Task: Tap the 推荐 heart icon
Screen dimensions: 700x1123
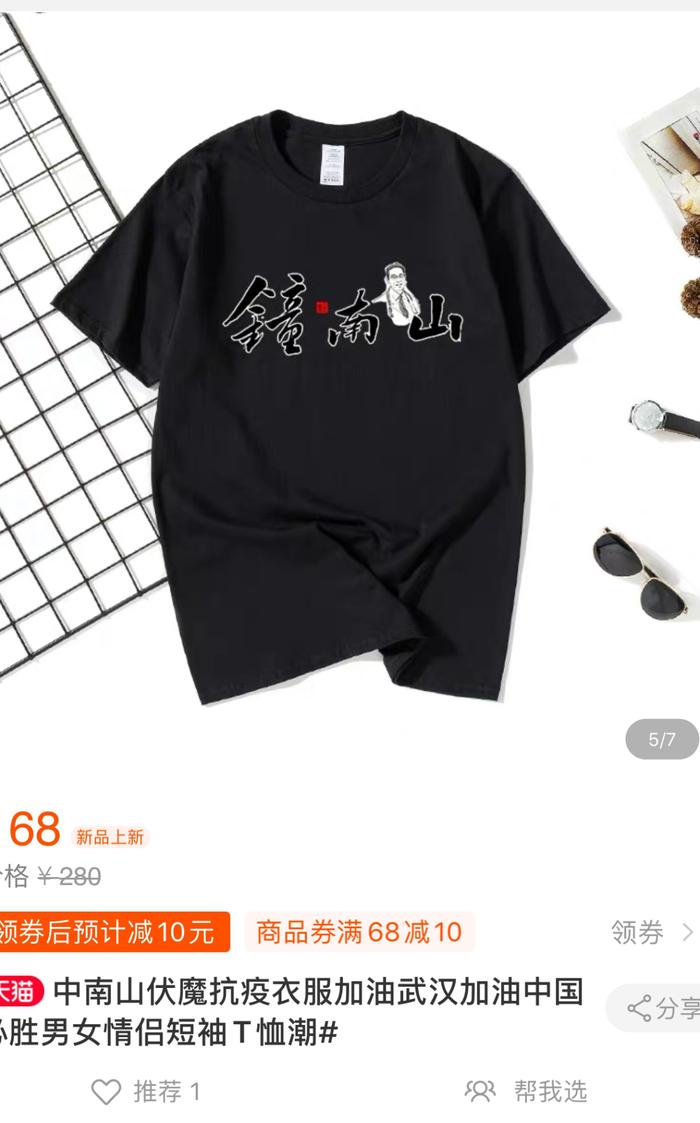Action: pos(106,1091)
